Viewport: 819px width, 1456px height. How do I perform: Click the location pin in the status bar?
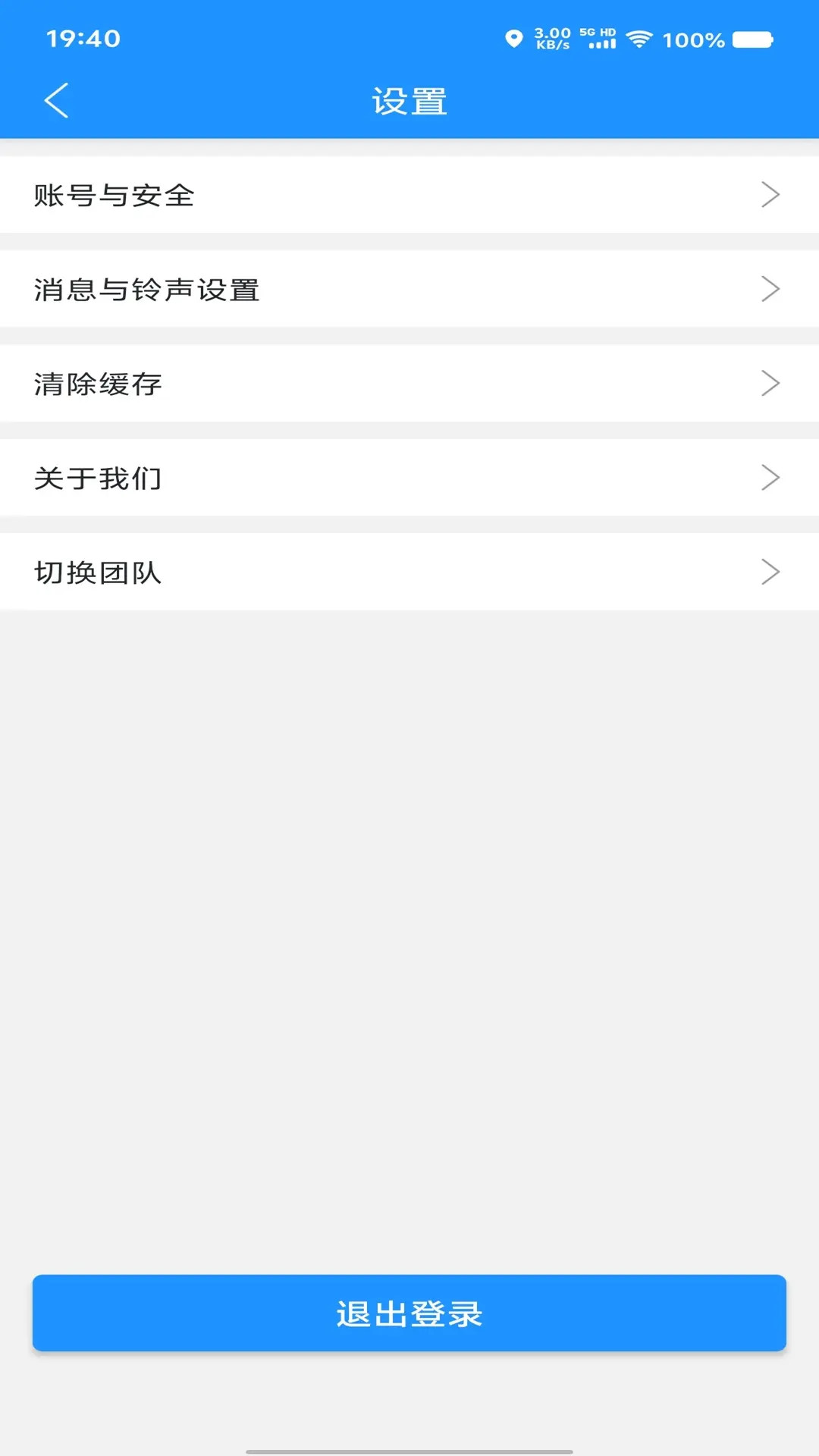(x=515, y=36)
